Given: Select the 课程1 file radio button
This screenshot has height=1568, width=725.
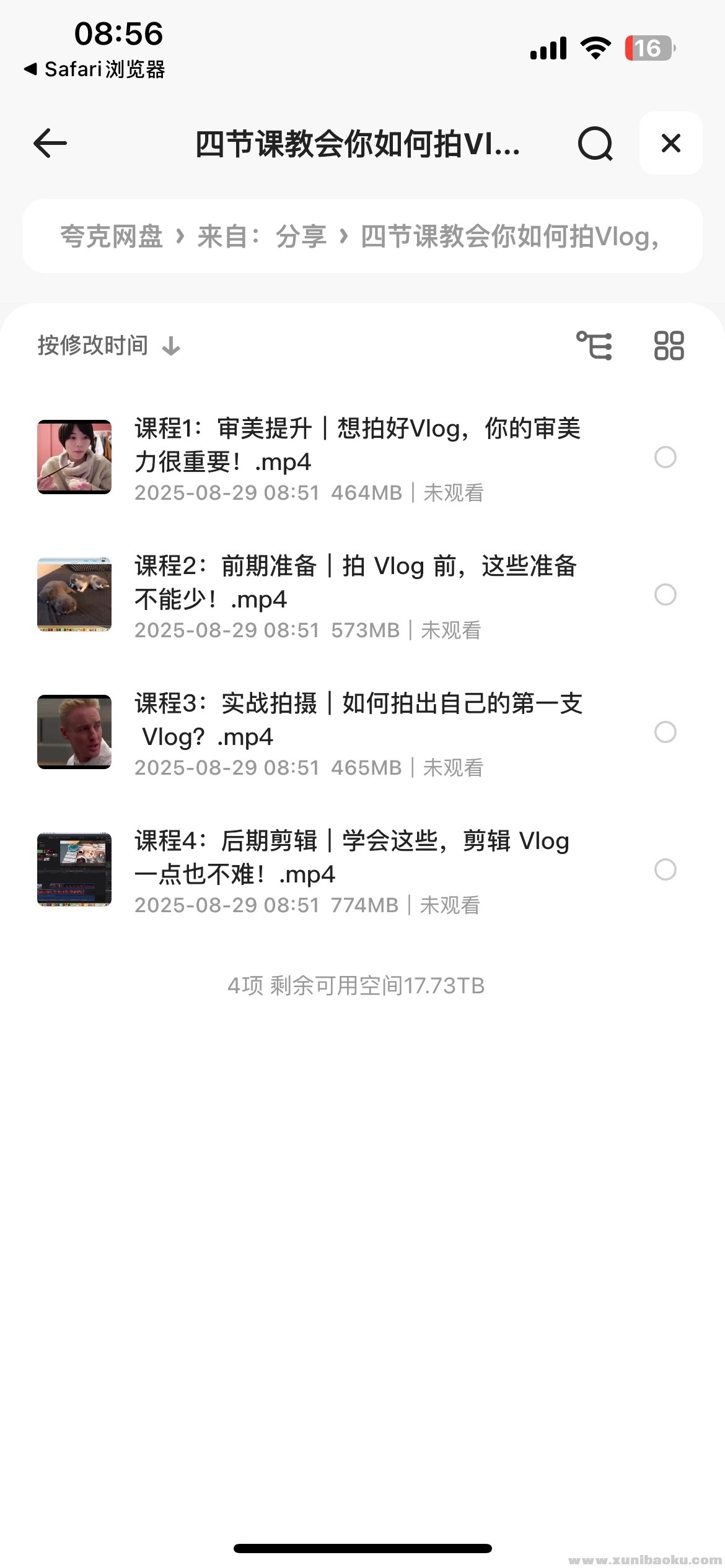Looking at the screenshot, I should 665,458.
